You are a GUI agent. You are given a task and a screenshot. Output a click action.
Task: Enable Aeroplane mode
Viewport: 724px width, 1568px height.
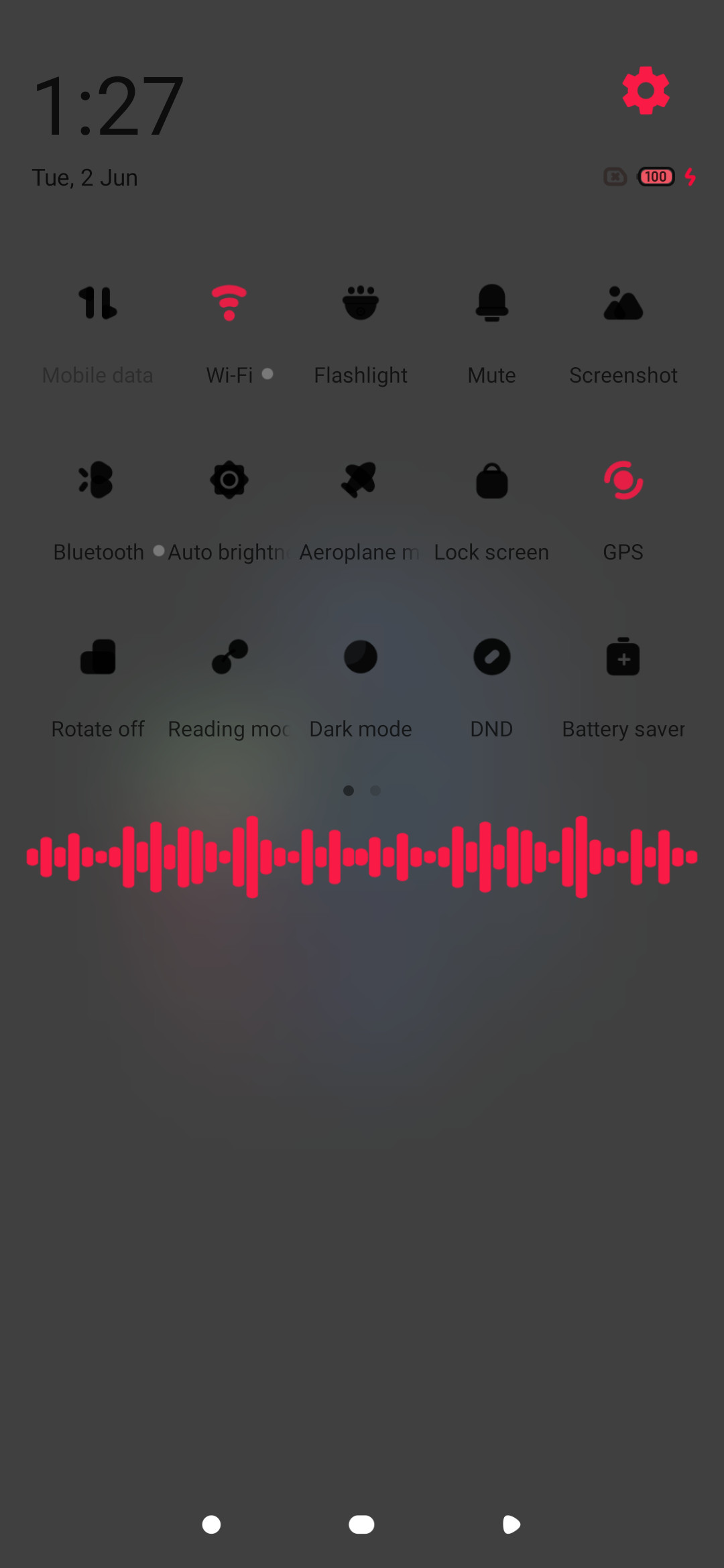pos(361,480)
